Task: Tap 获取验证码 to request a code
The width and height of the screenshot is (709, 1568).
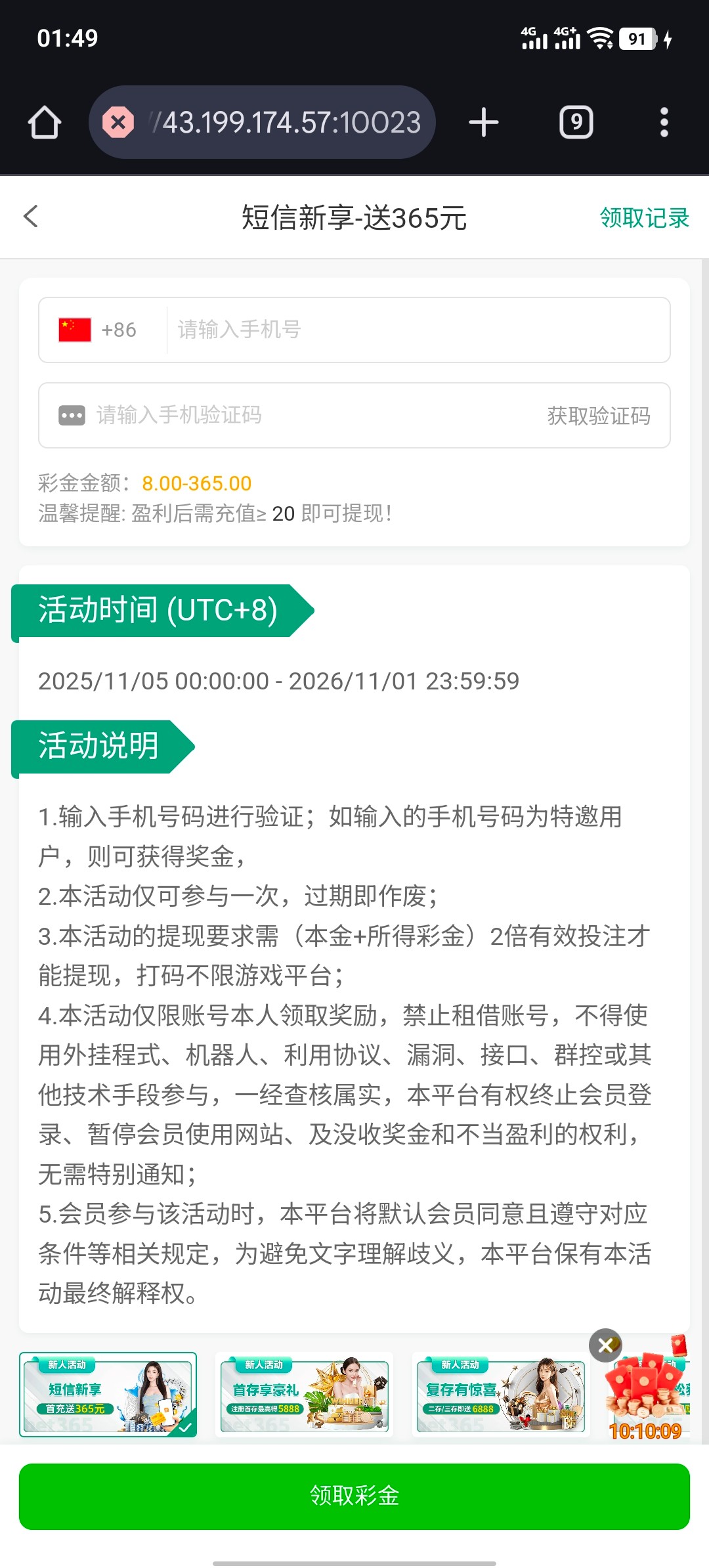Action: [x=599, y=416]
